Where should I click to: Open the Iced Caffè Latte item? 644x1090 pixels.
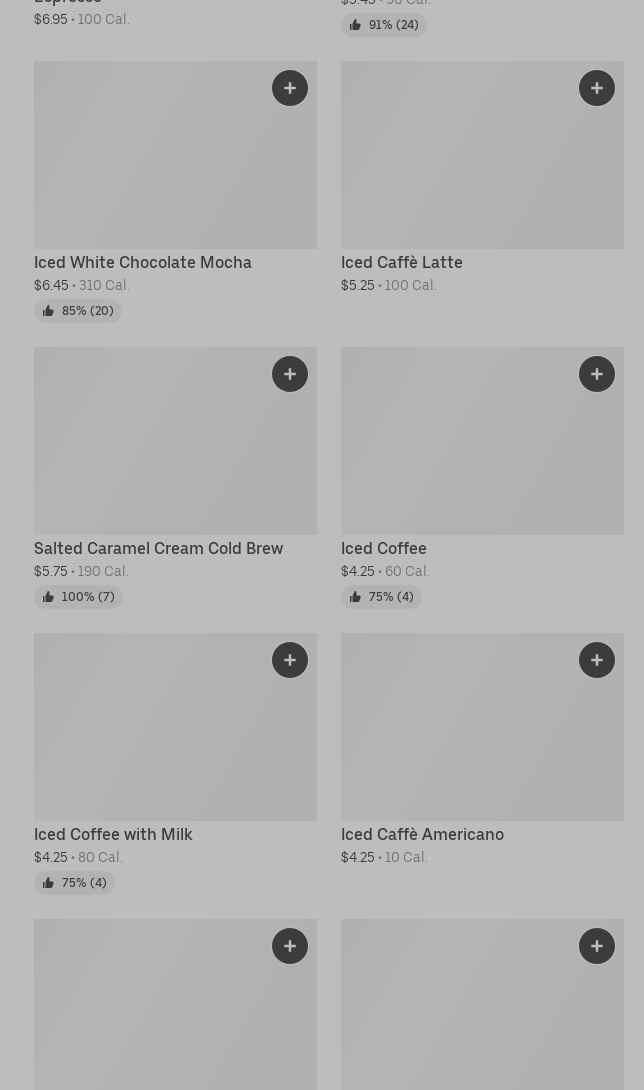tap(401, 263)
